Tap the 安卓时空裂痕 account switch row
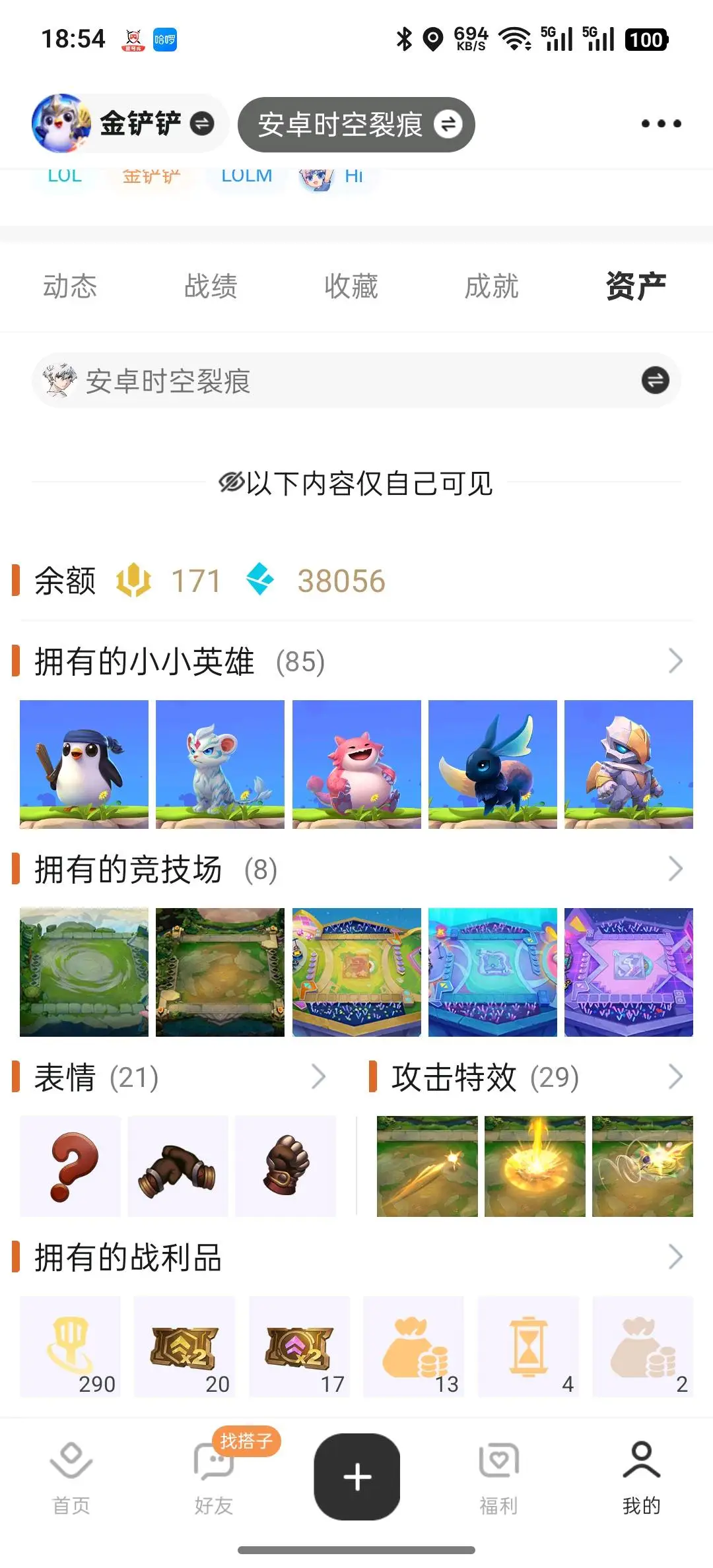 click(356, 381)
